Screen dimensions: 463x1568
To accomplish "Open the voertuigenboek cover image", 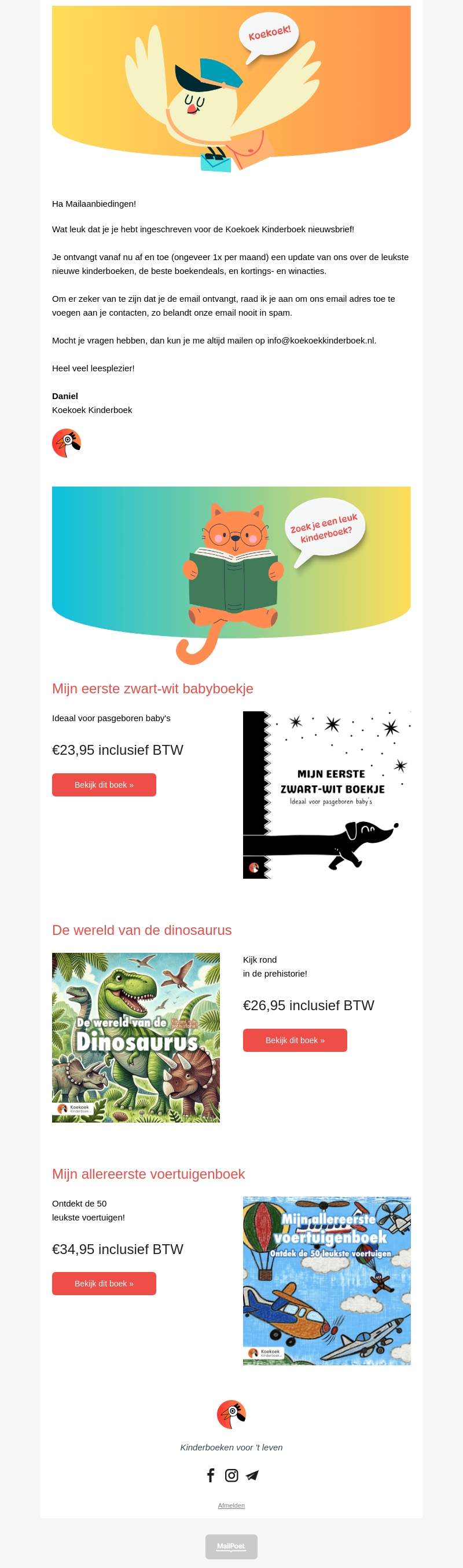I will pos(326,1281).
